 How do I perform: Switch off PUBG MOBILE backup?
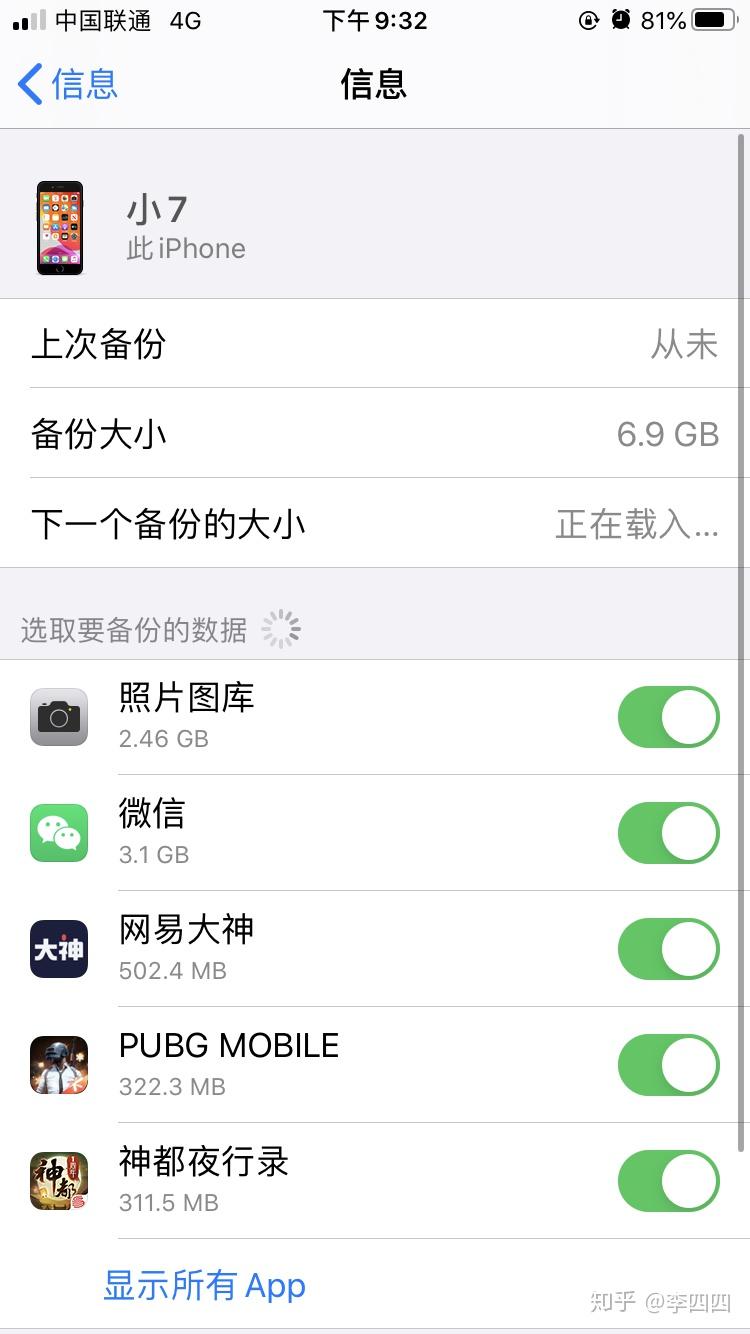click(668, 1065)
